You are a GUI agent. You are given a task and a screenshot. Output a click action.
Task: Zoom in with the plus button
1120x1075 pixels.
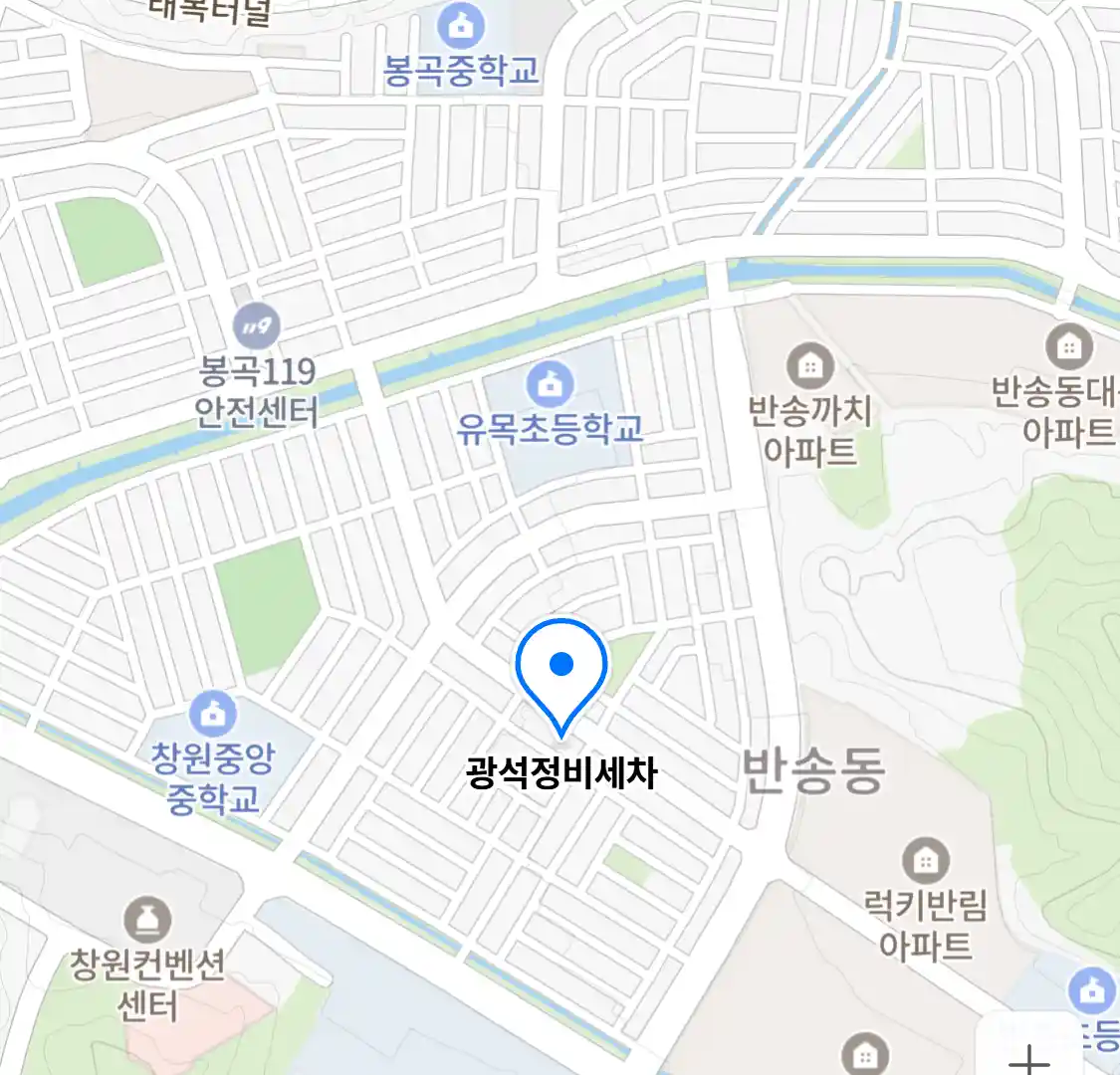click(1028, 1057)
